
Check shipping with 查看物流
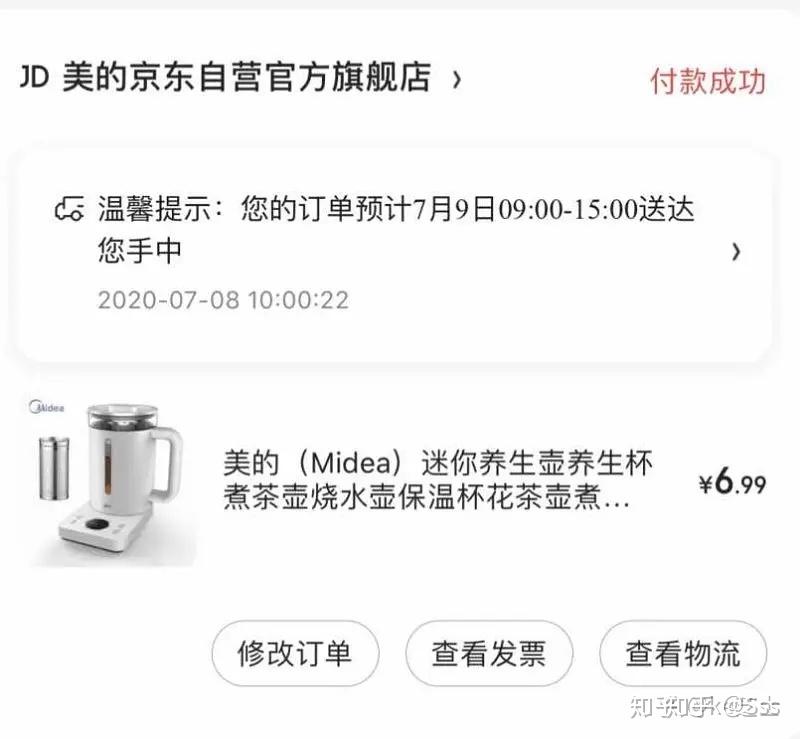[683, 653]
